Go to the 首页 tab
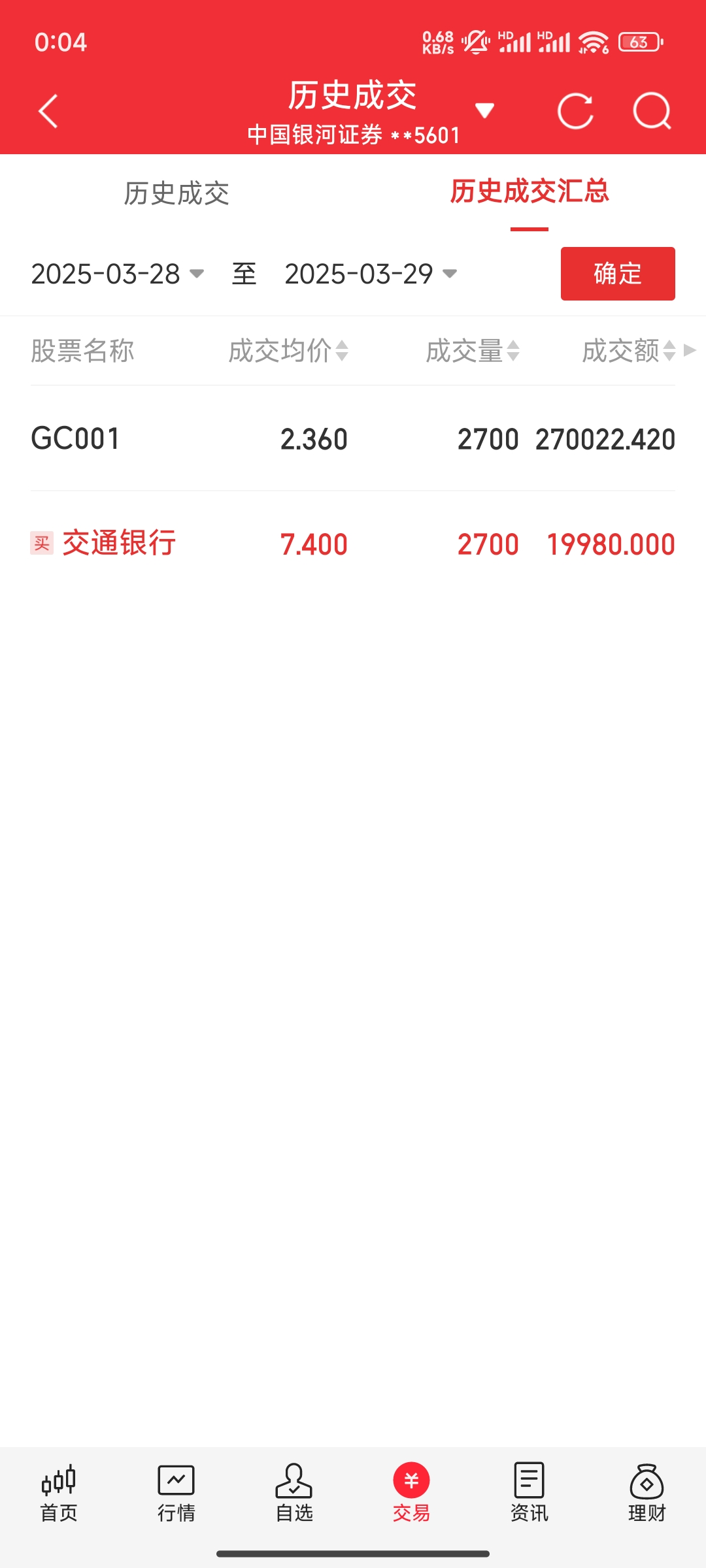 coord(59,1492)
